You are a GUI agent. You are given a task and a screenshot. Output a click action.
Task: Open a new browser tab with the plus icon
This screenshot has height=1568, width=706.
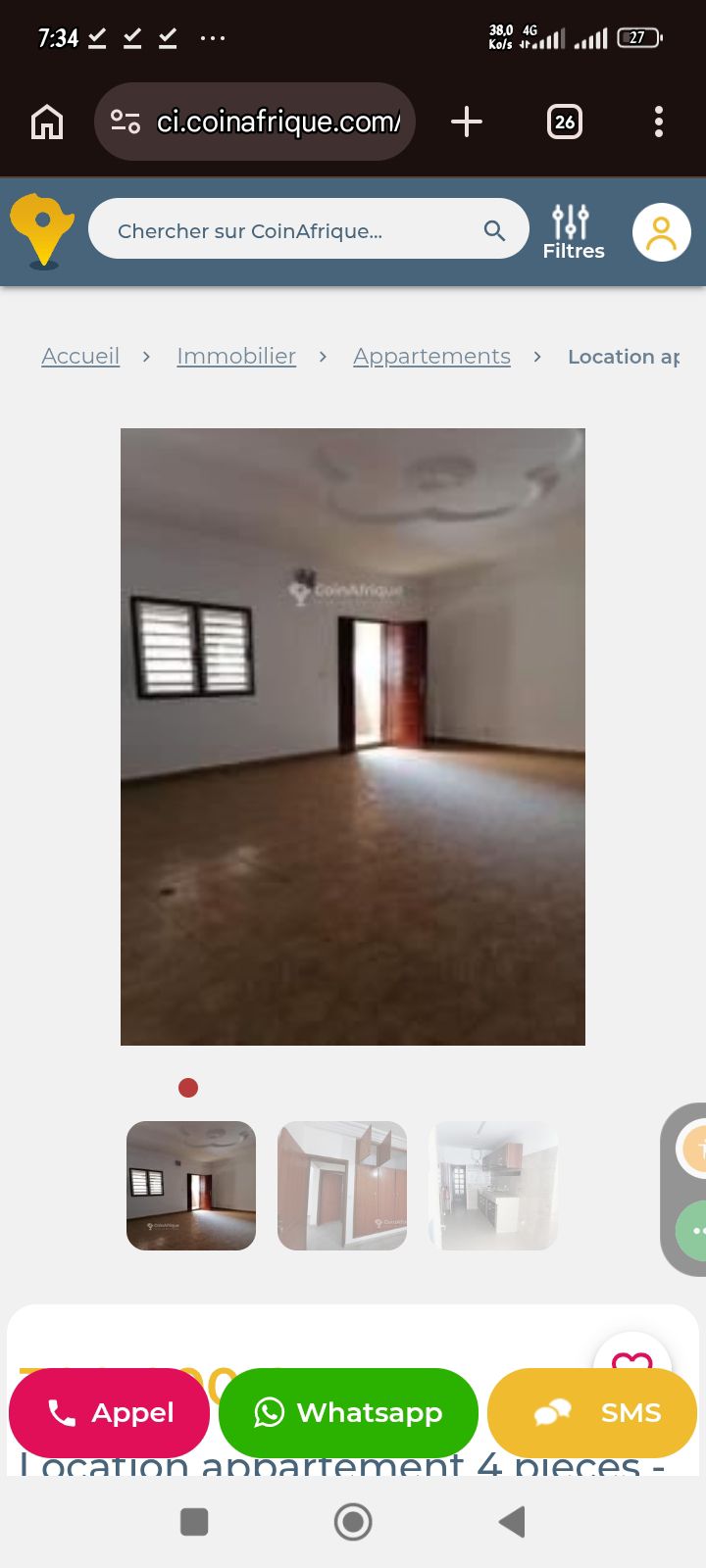click(x=467, y=122)
